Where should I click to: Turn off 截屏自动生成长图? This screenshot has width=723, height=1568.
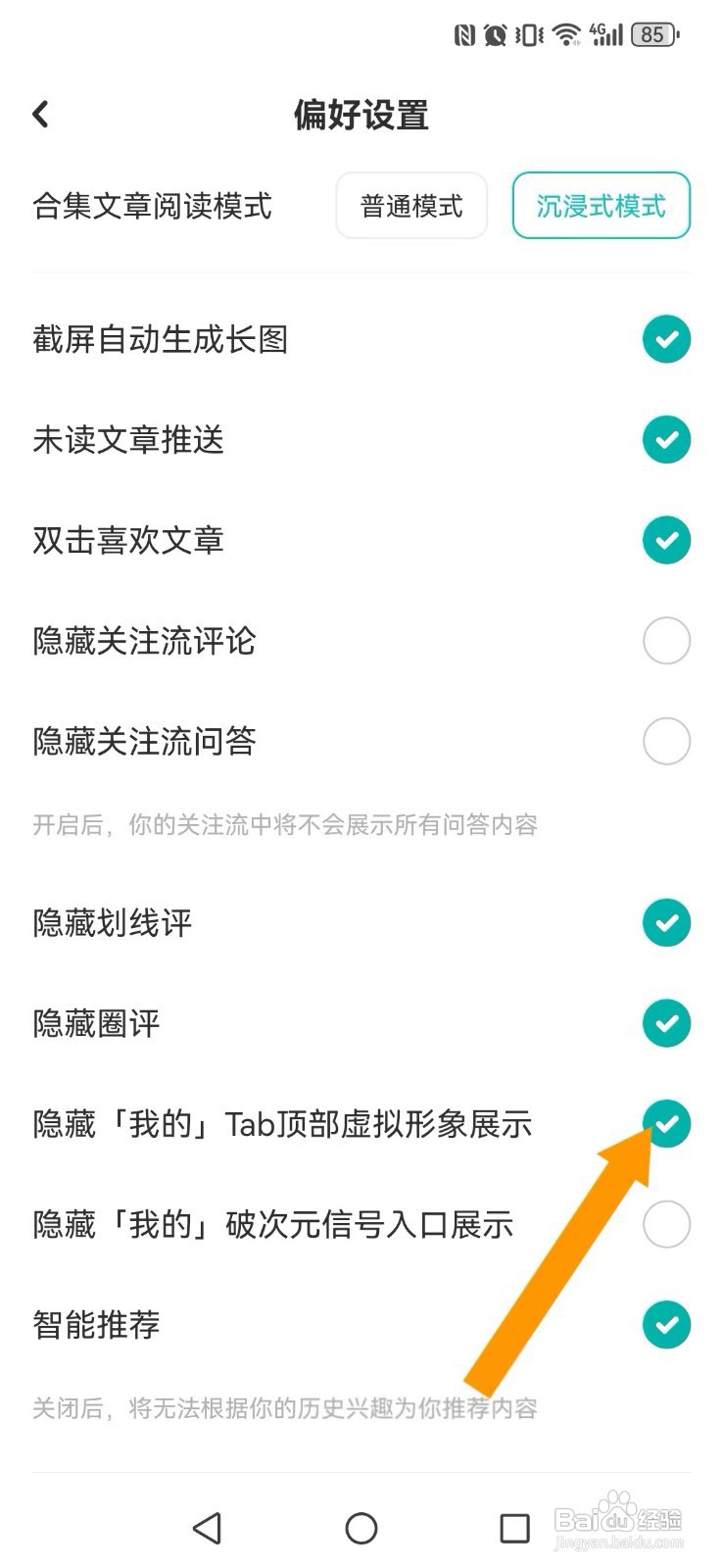pos(667,339)
